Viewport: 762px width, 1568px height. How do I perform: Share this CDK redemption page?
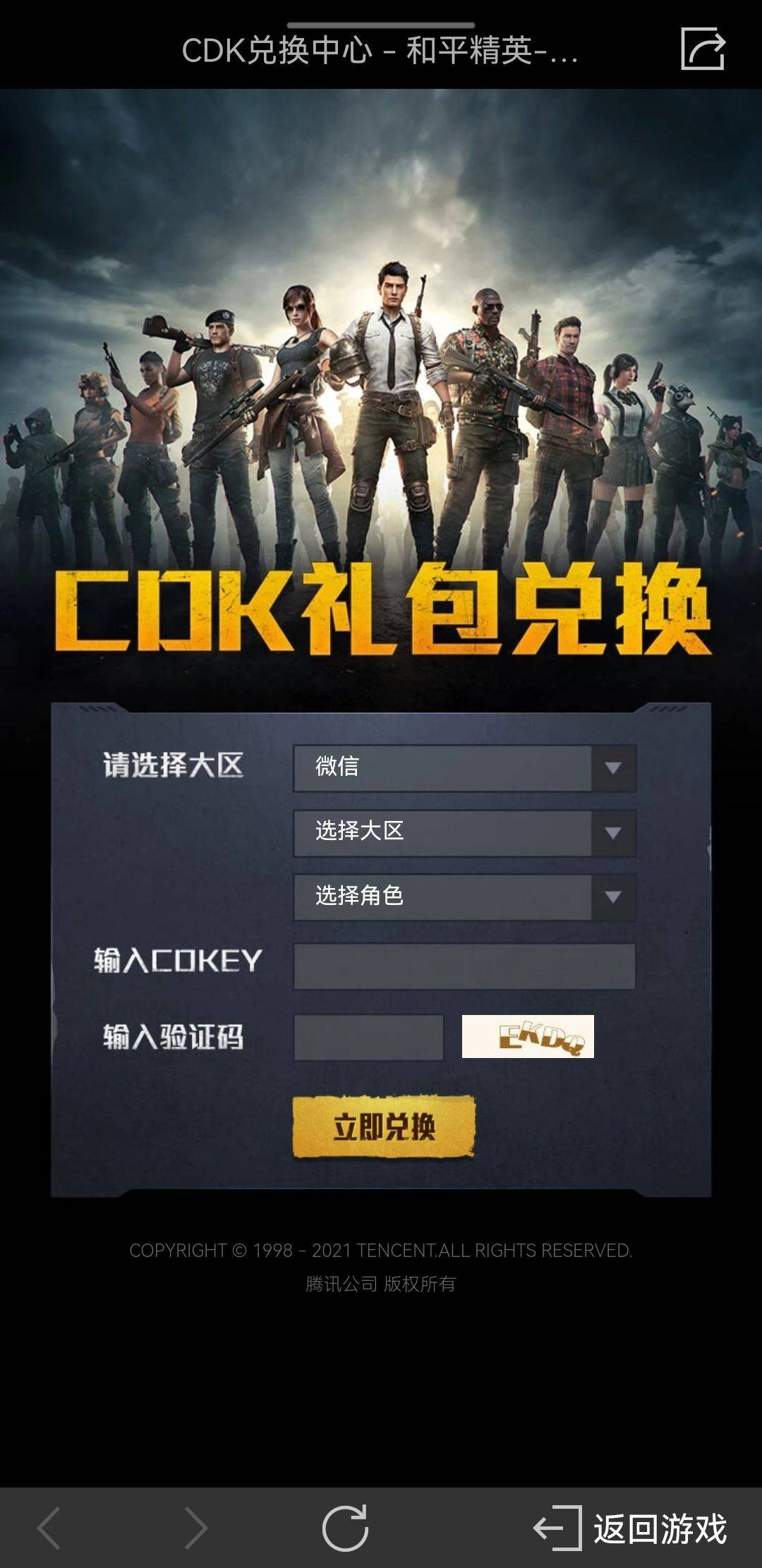pyautogui.click(x=703, y=49)
